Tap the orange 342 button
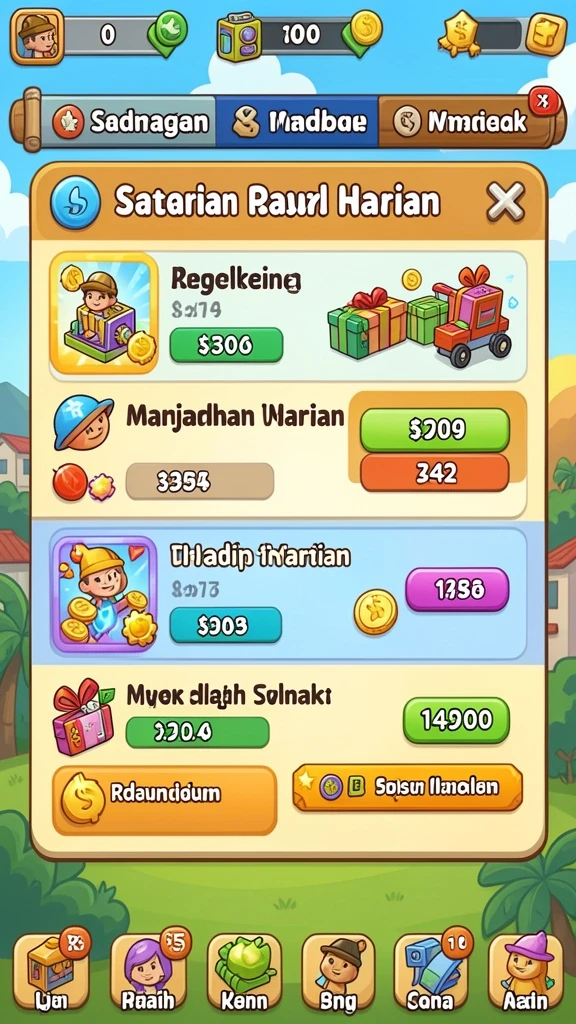576x1024 pixels. [x=435, y=473]
